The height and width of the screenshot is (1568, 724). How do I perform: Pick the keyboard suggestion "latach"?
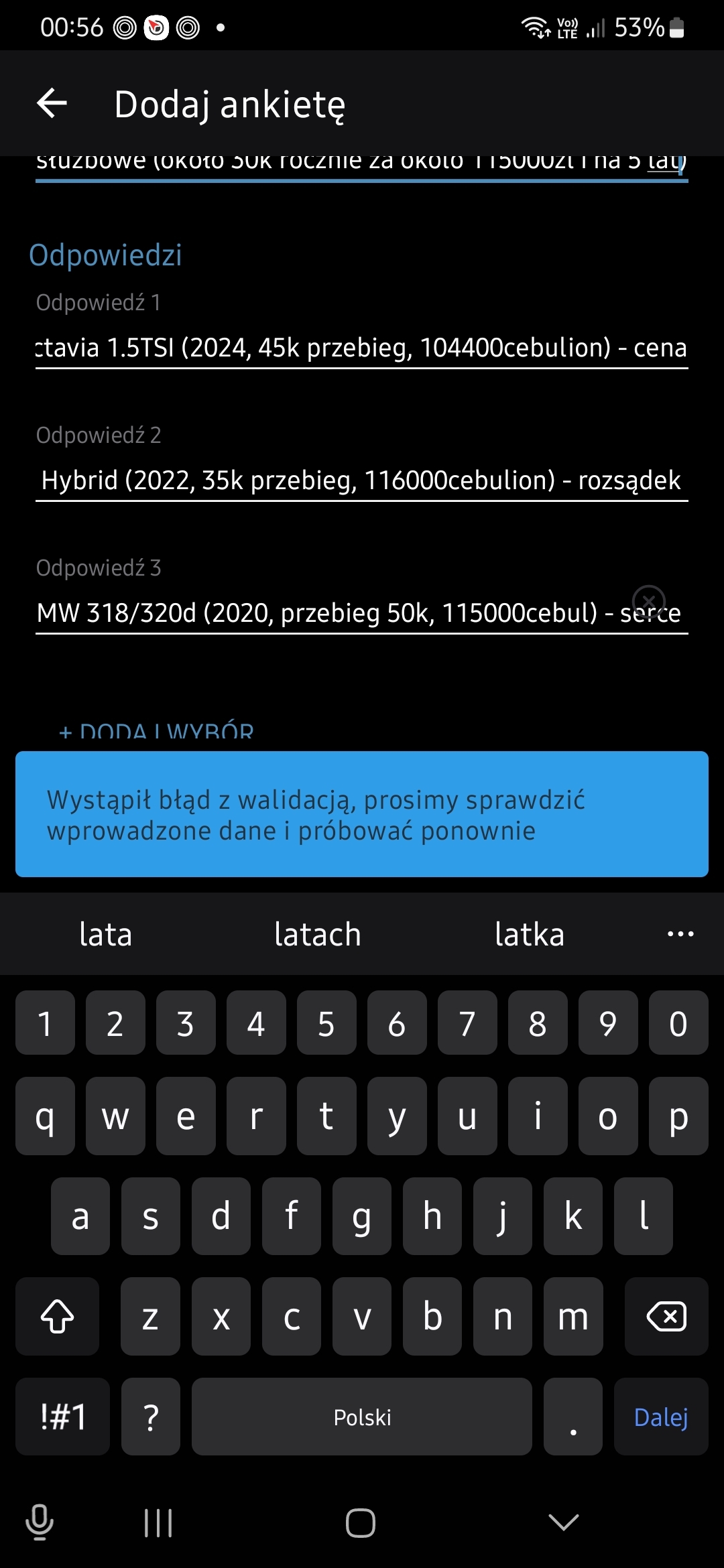318,934
